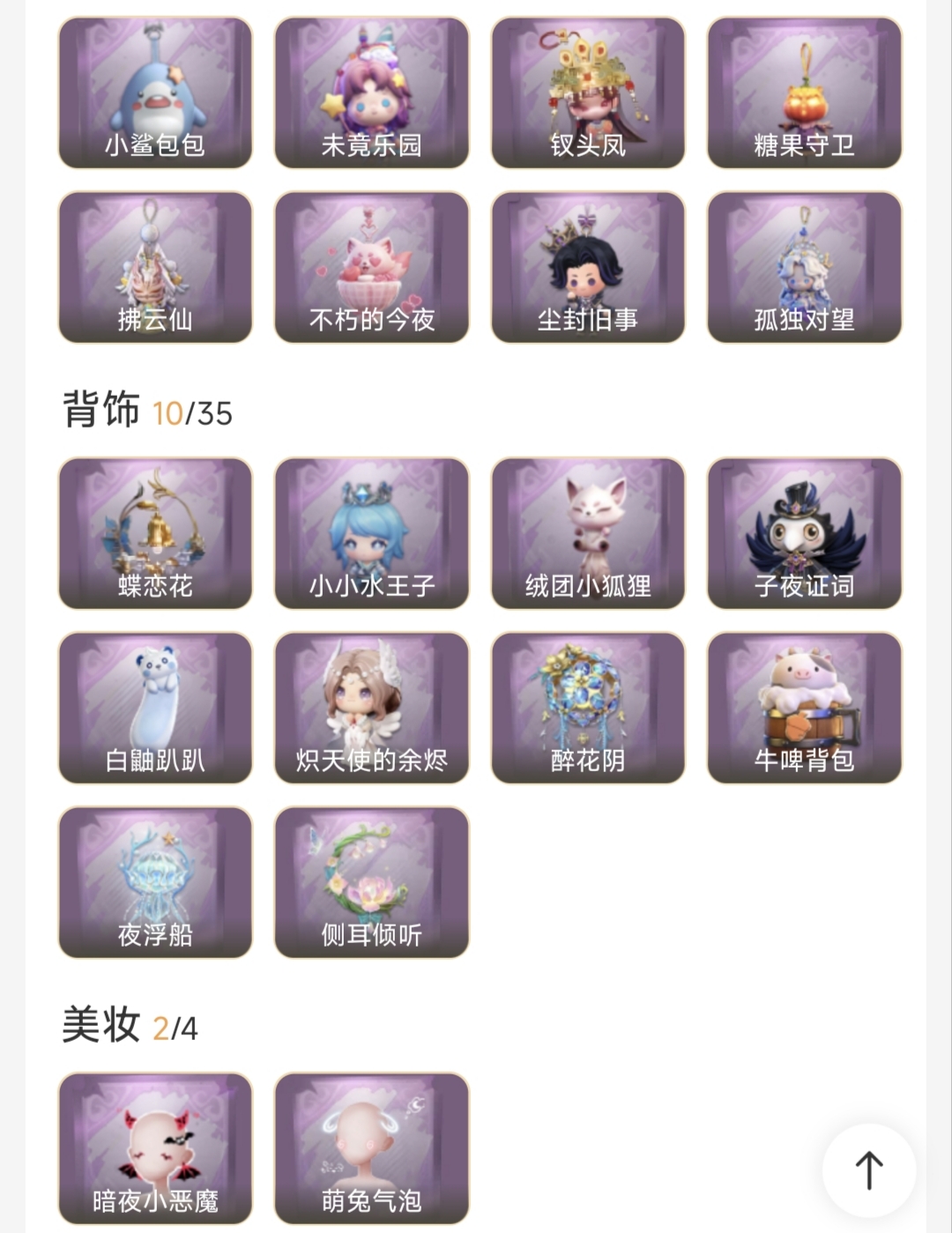Open the 白鼬趴趴 item card
Screen dimensions: 952x1233
[155, 708]
